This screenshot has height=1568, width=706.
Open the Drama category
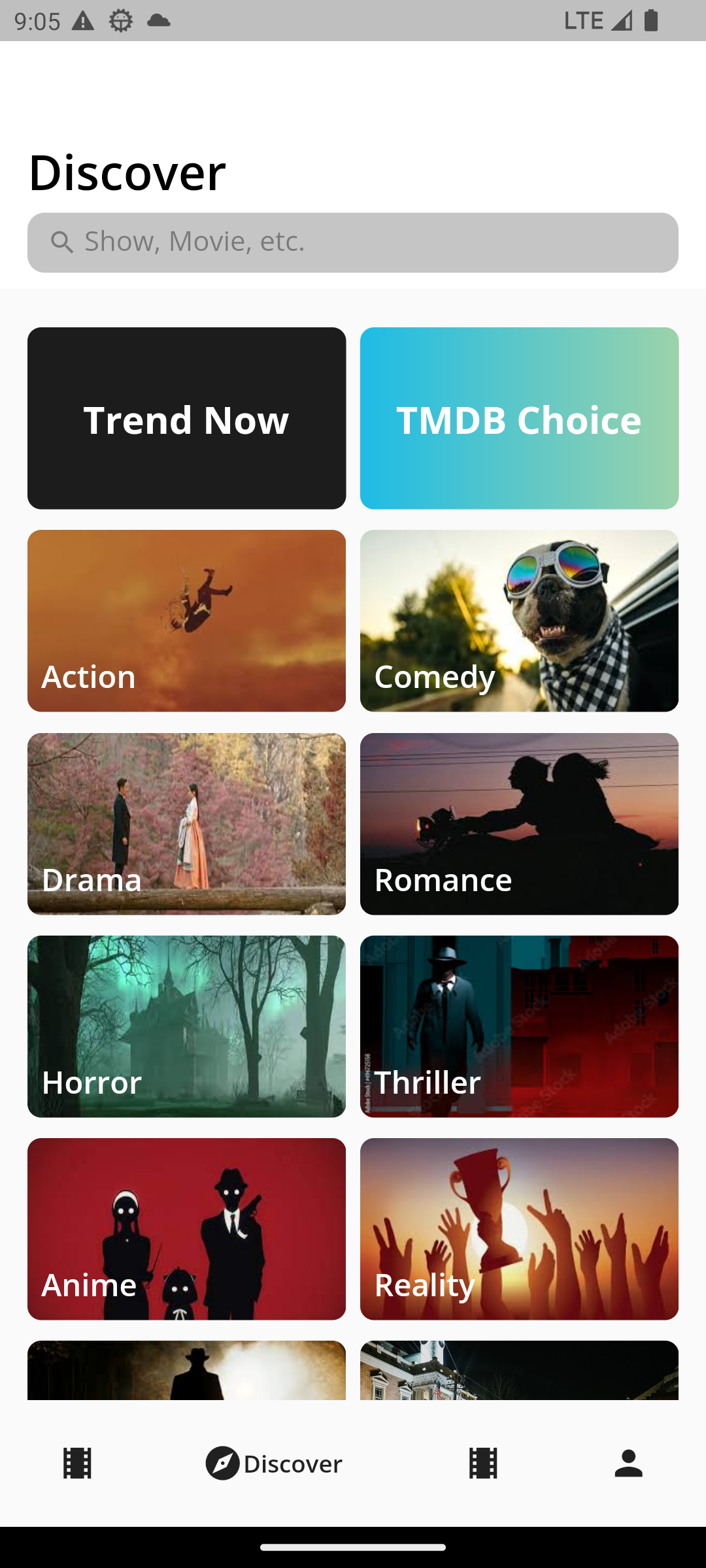[186, 823]
